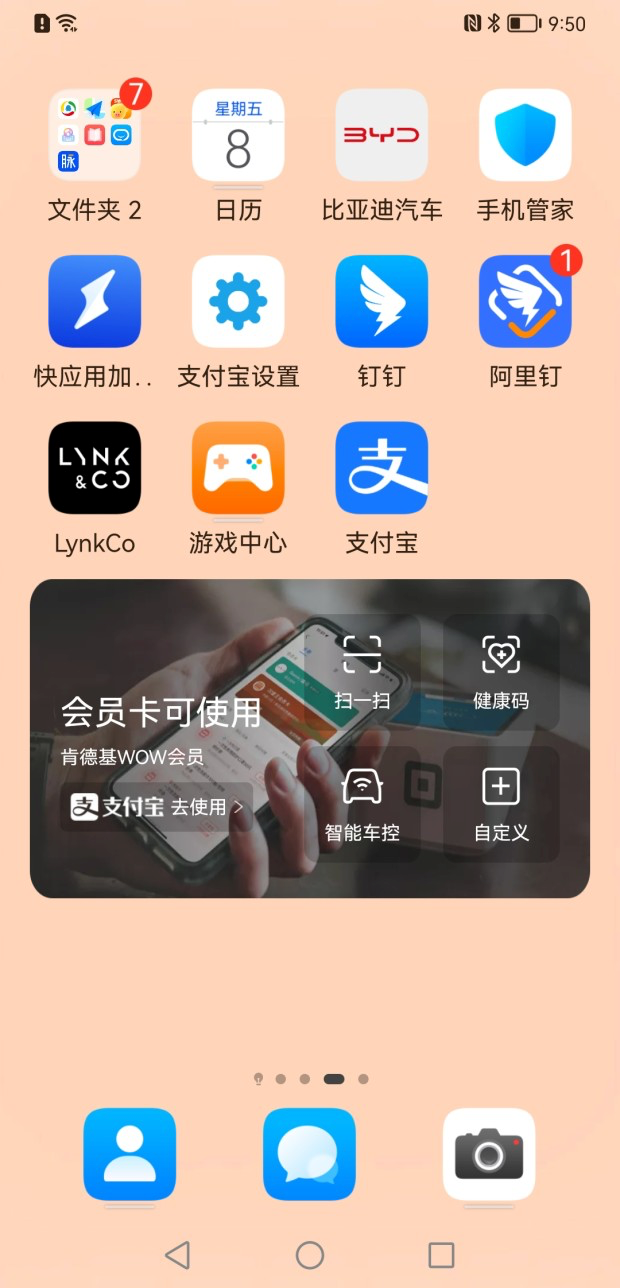Launch the 比亚迪汽车 app
Viewport: 620px width, 1288px height.
click(381, 135)
